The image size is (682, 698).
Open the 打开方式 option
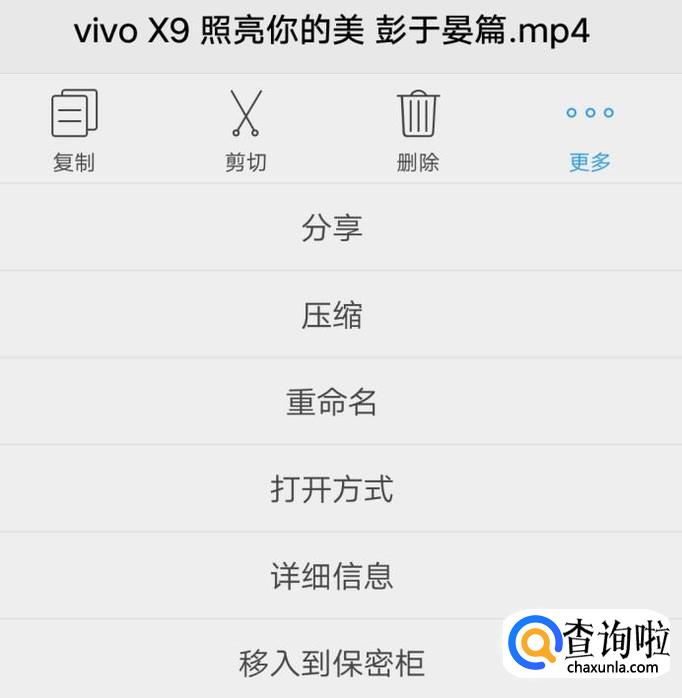(x=331, y=489)
